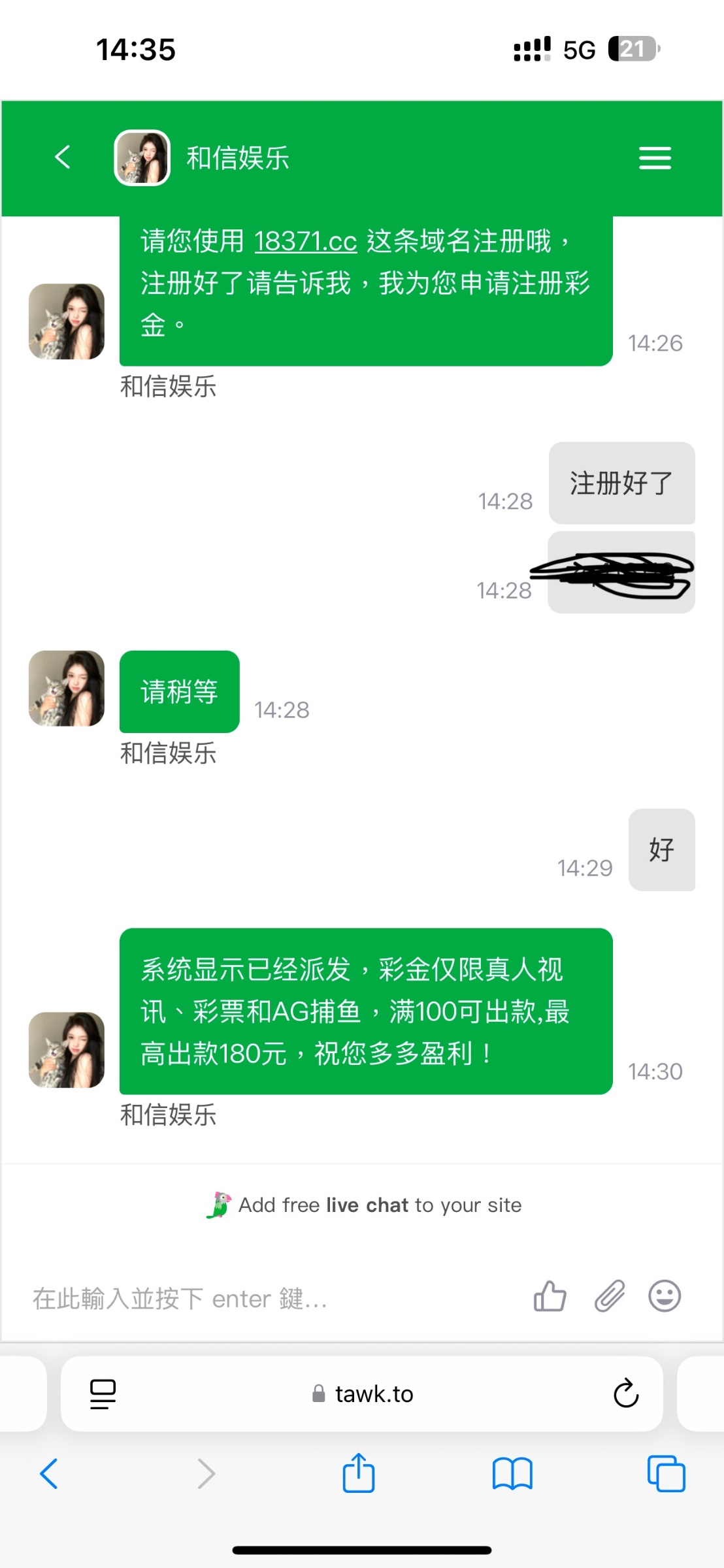Screen dimensions: 724x1568
Task: Send a thumbs-up in the chat
Action: point(550,1296)
